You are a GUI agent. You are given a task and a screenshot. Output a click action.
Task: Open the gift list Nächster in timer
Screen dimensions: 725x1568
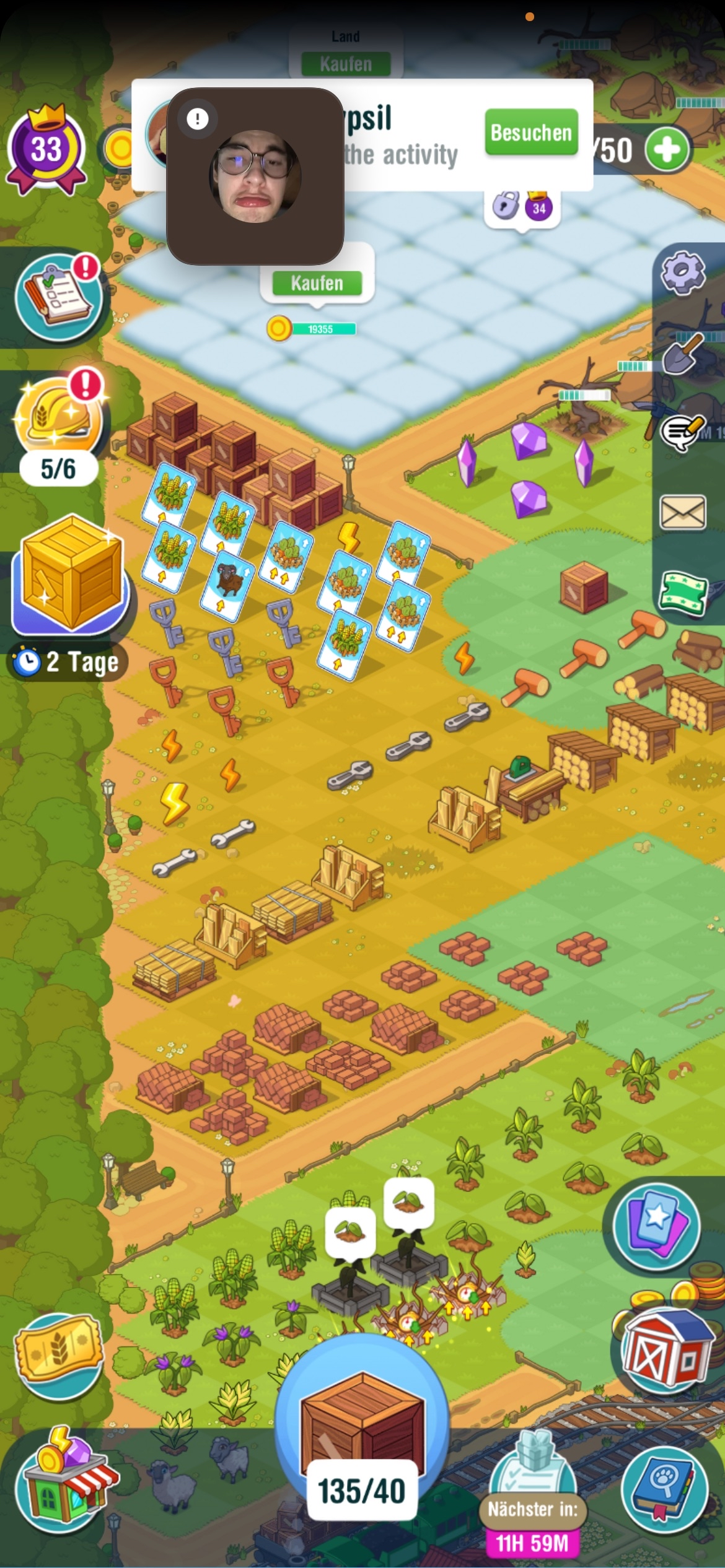pyautogui.click(x=532, y=1499)
